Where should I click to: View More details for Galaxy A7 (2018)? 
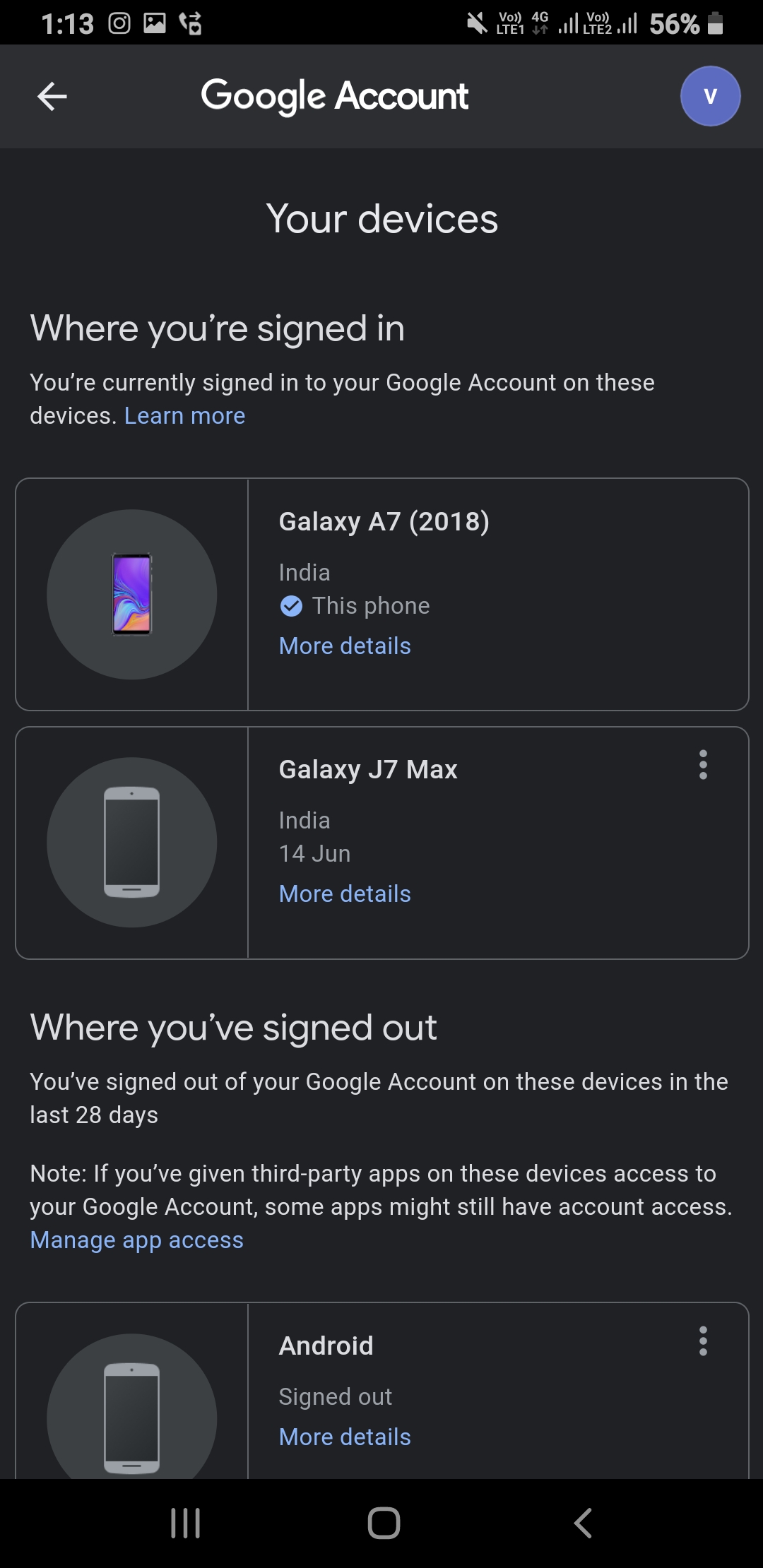(x=345, y=646)
